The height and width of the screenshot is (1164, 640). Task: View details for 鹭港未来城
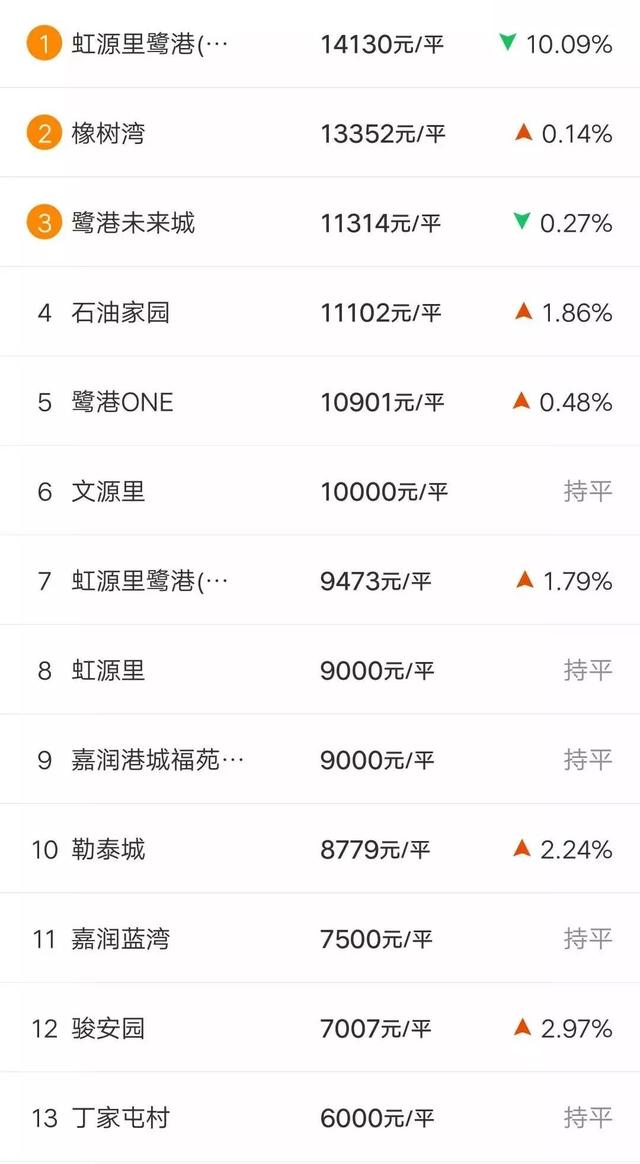click(133, 223)
